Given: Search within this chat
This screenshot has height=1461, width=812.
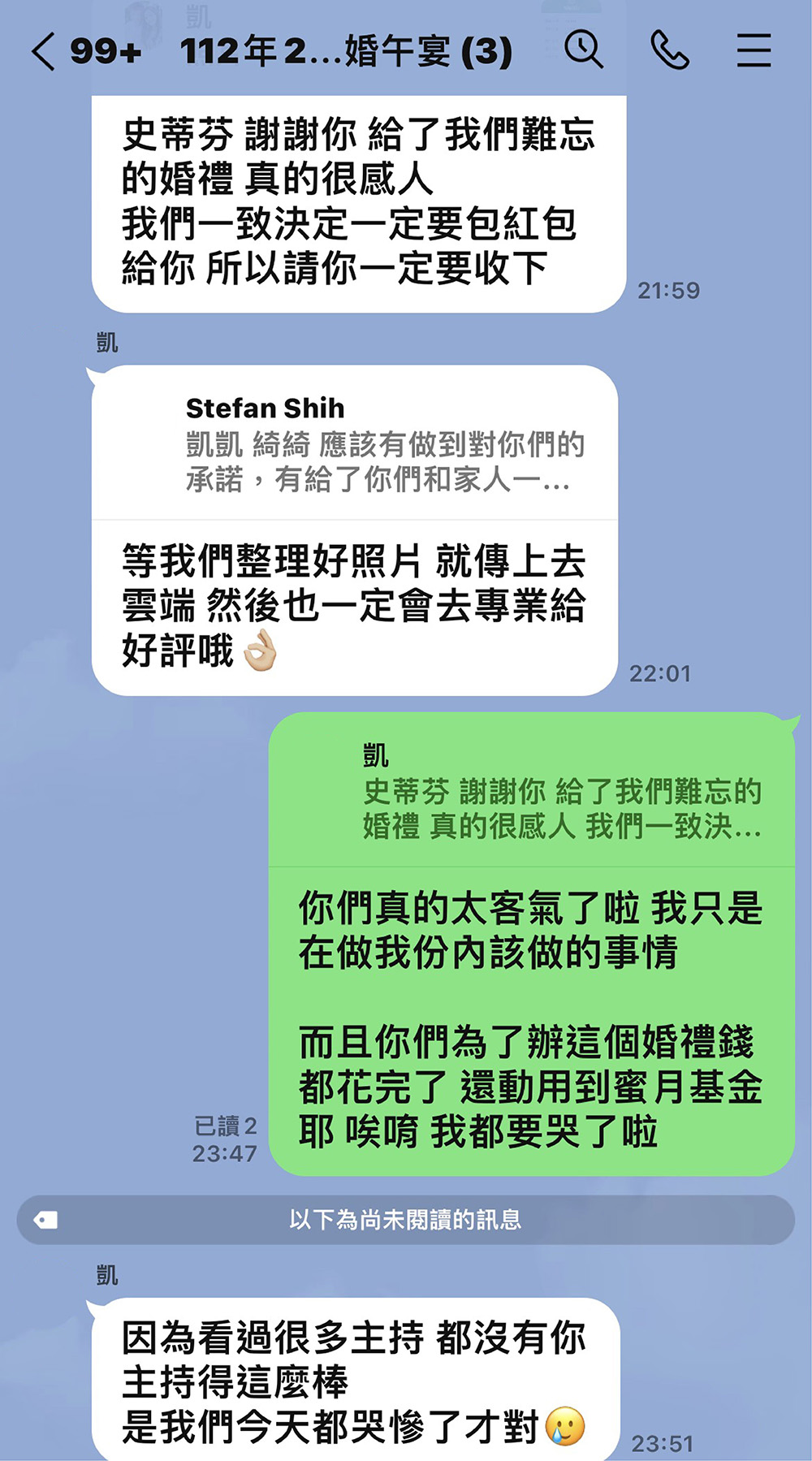Looking at the screenshot, I should (x=583, y=50).
